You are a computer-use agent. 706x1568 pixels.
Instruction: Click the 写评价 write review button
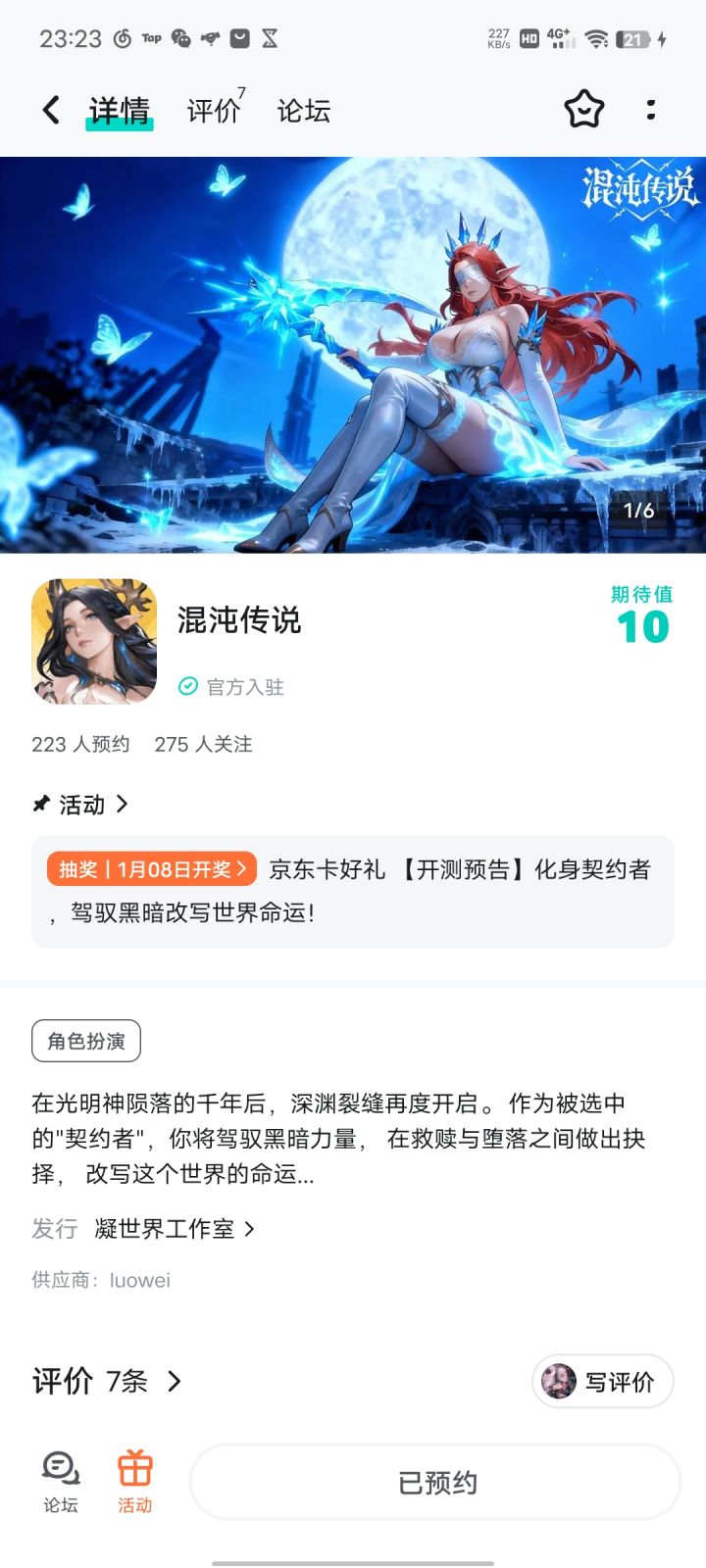pyautogui.click(x=601, y=1381)
